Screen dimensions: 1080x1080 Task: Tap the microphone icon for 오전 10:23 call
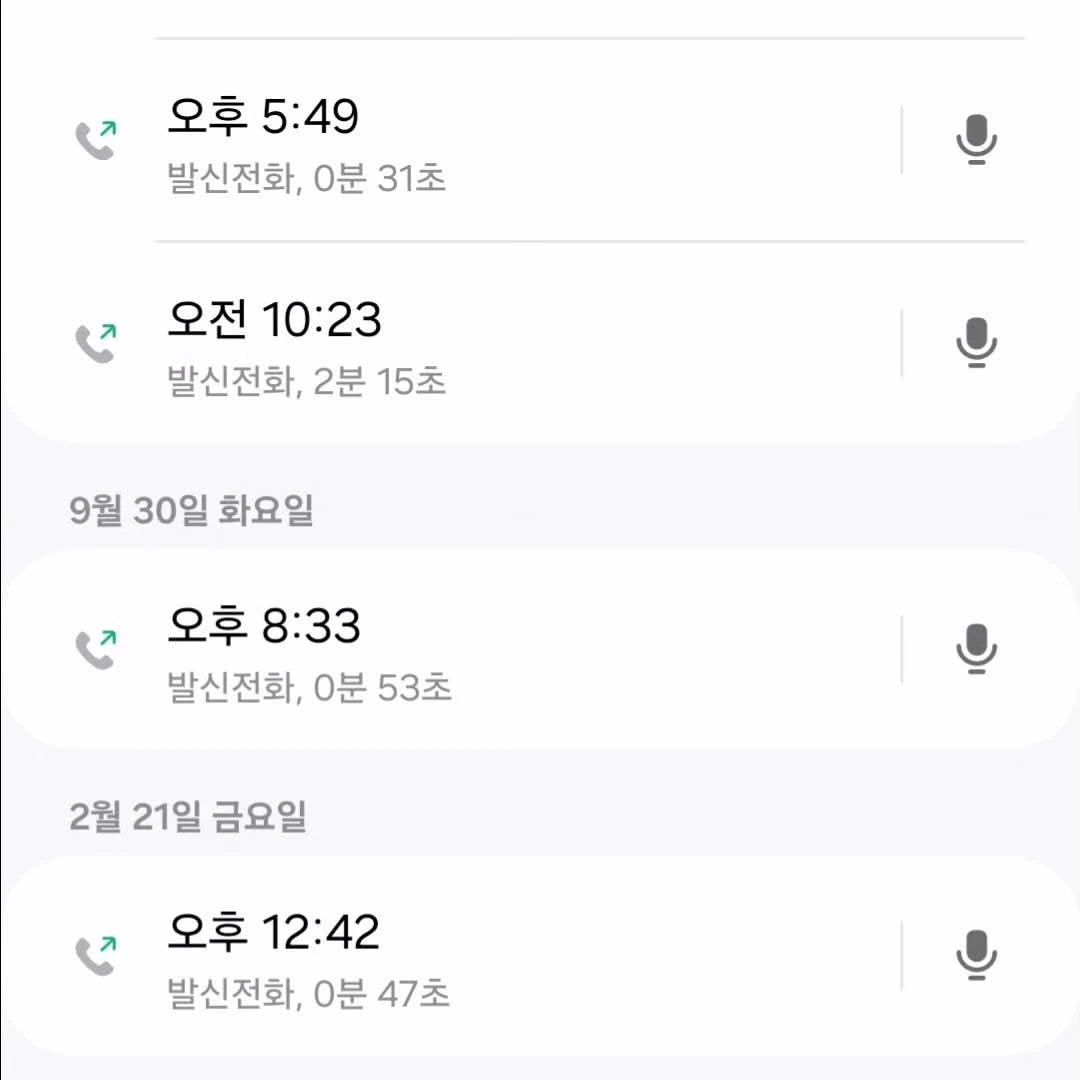point(976,343)
